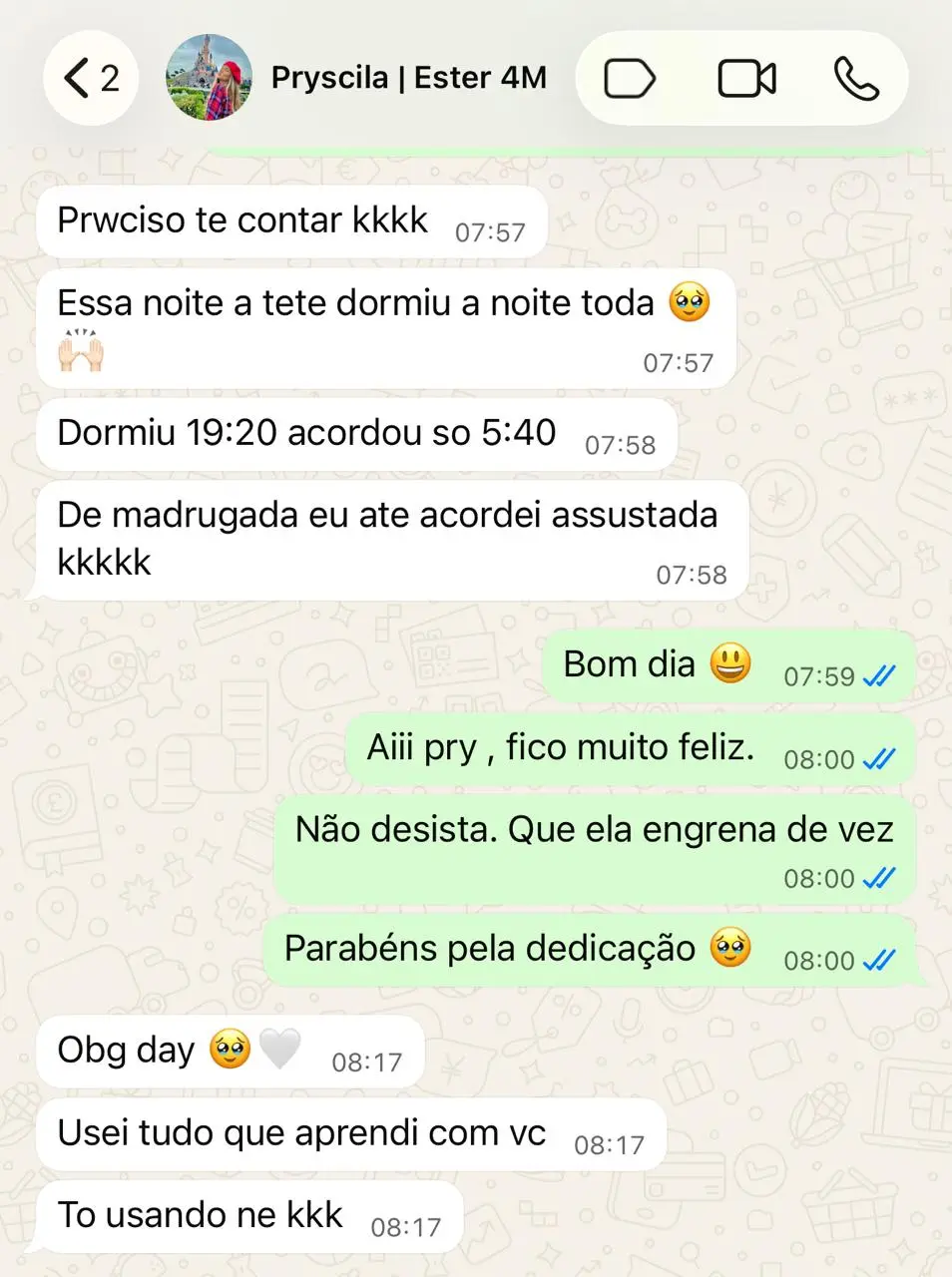
Task: Select the 'Usei tudo que aprendi com vc' message
Action: (x=299, y=1132)
